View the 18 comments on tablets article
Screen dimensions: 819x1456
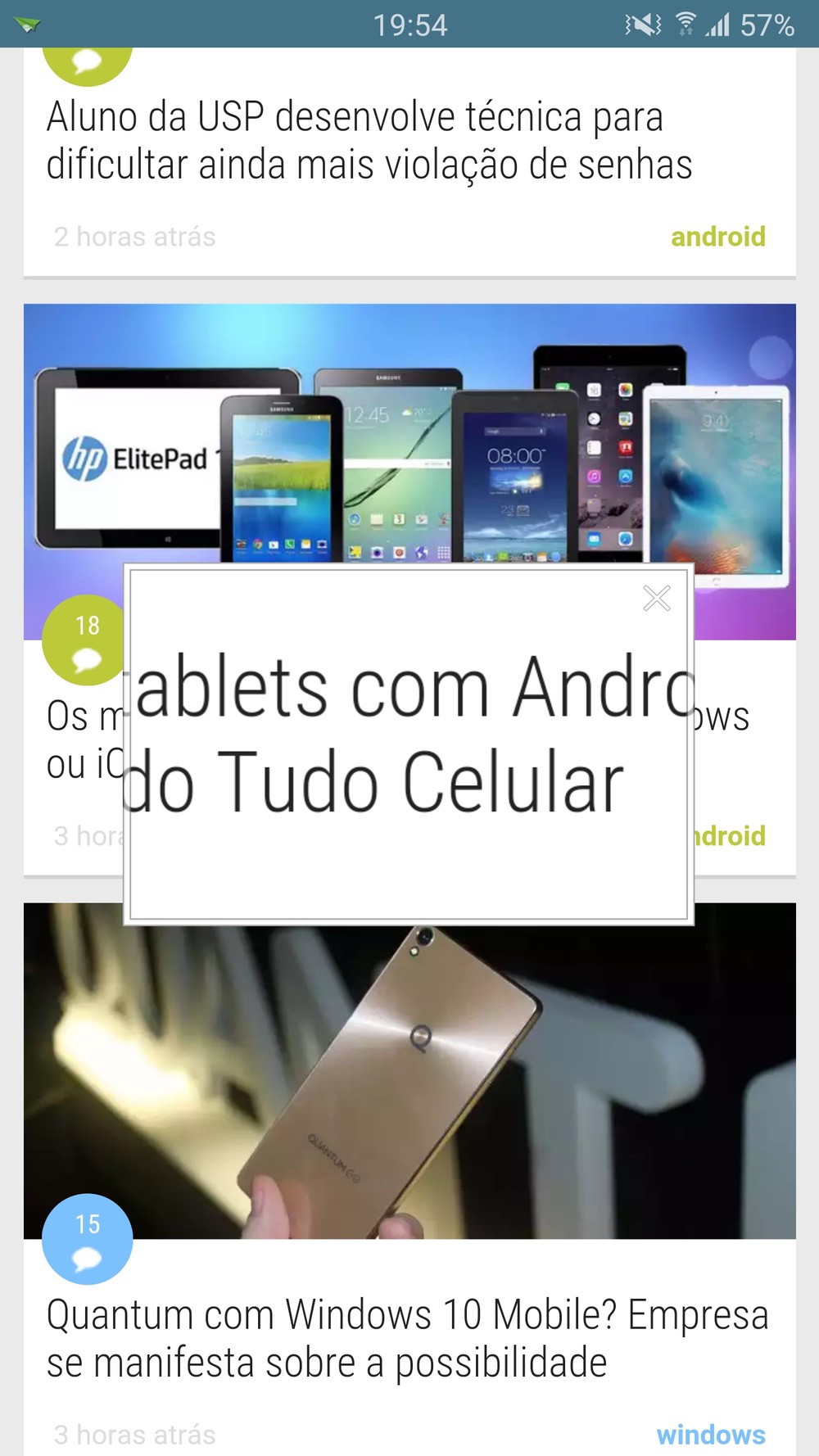point(87,640)
